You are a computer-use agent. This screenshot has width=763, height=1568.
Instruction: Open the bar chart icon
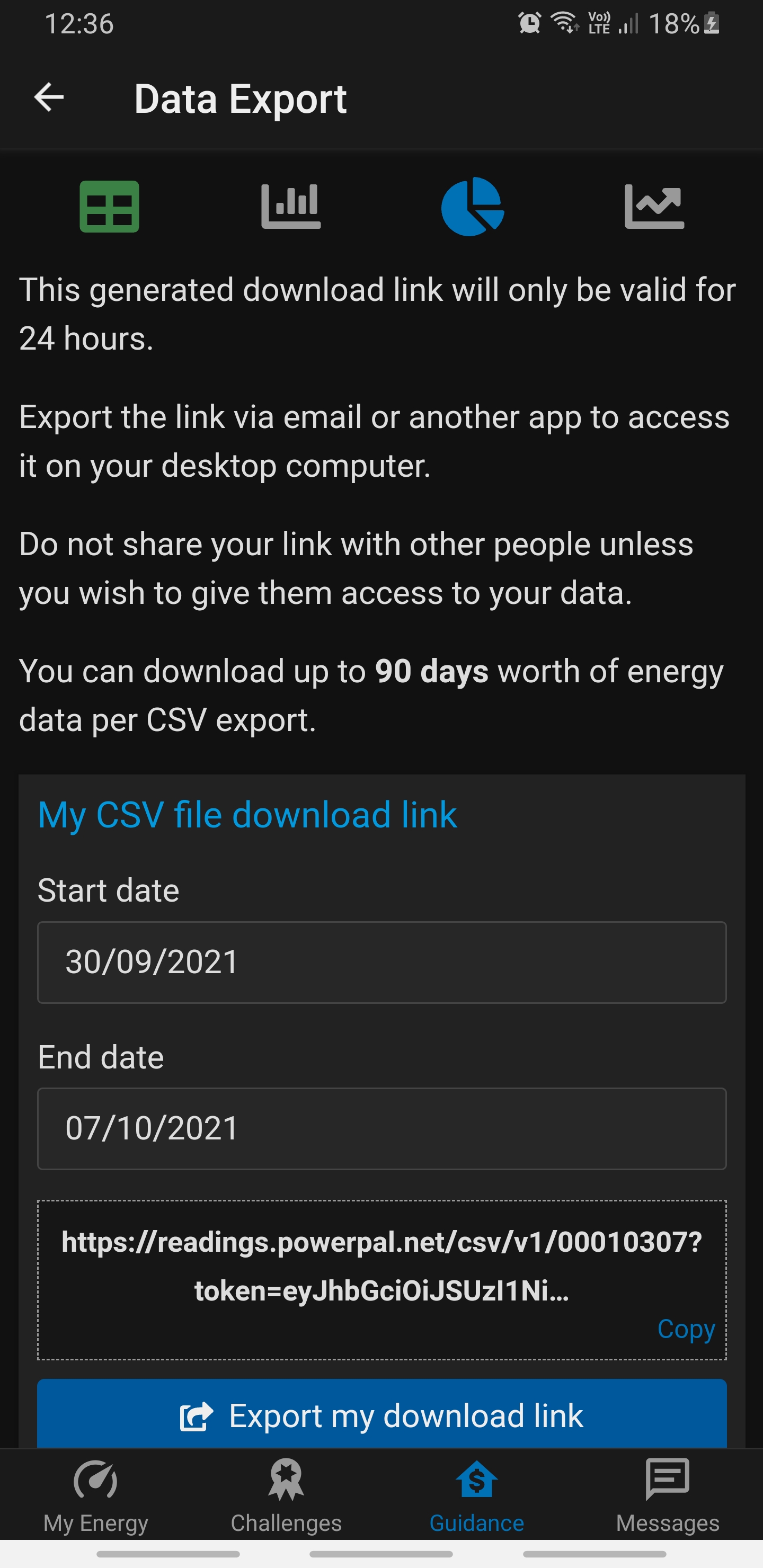pos(291,207)
